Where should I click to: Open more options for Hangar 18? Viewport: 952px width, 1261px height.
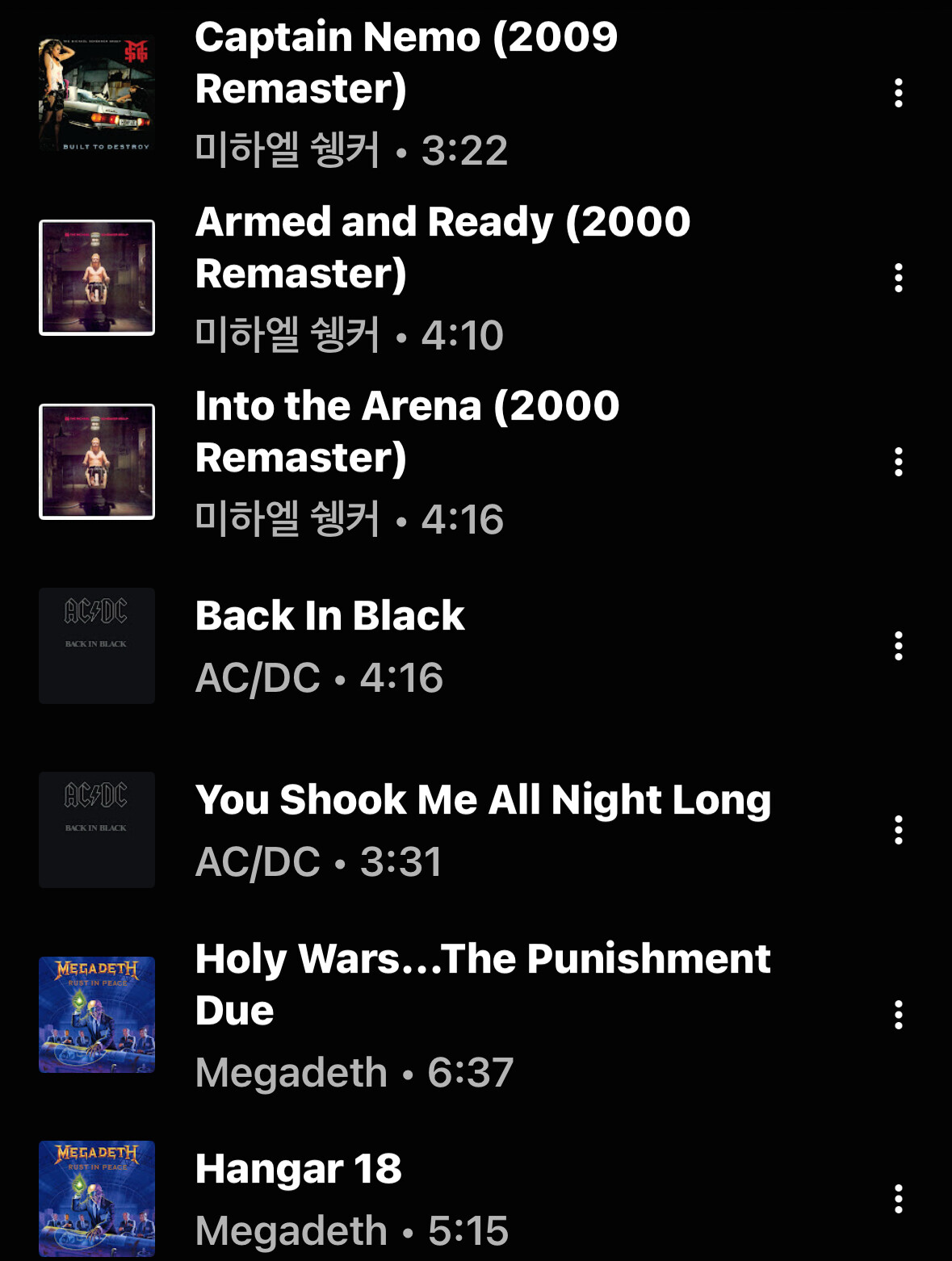tap(898, 1199)
